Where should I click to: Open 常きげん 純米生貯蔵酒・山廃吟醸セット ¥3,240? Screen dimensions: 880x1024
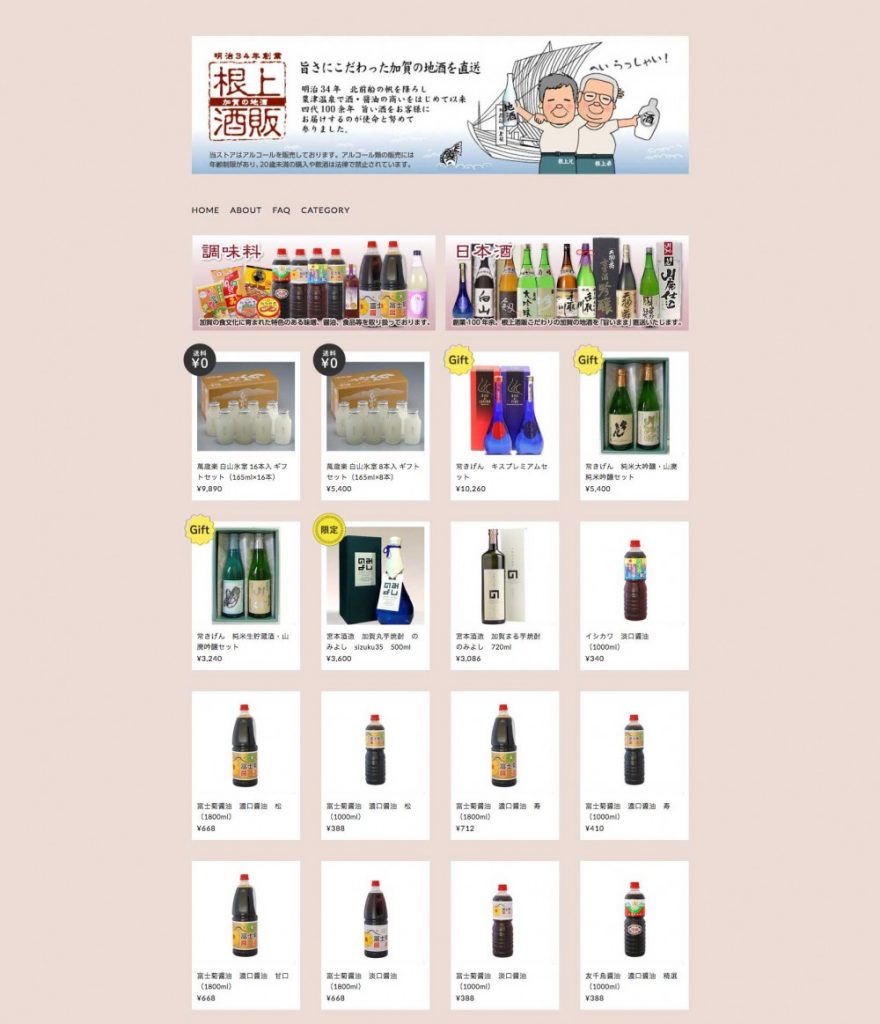tap(246, 576)
